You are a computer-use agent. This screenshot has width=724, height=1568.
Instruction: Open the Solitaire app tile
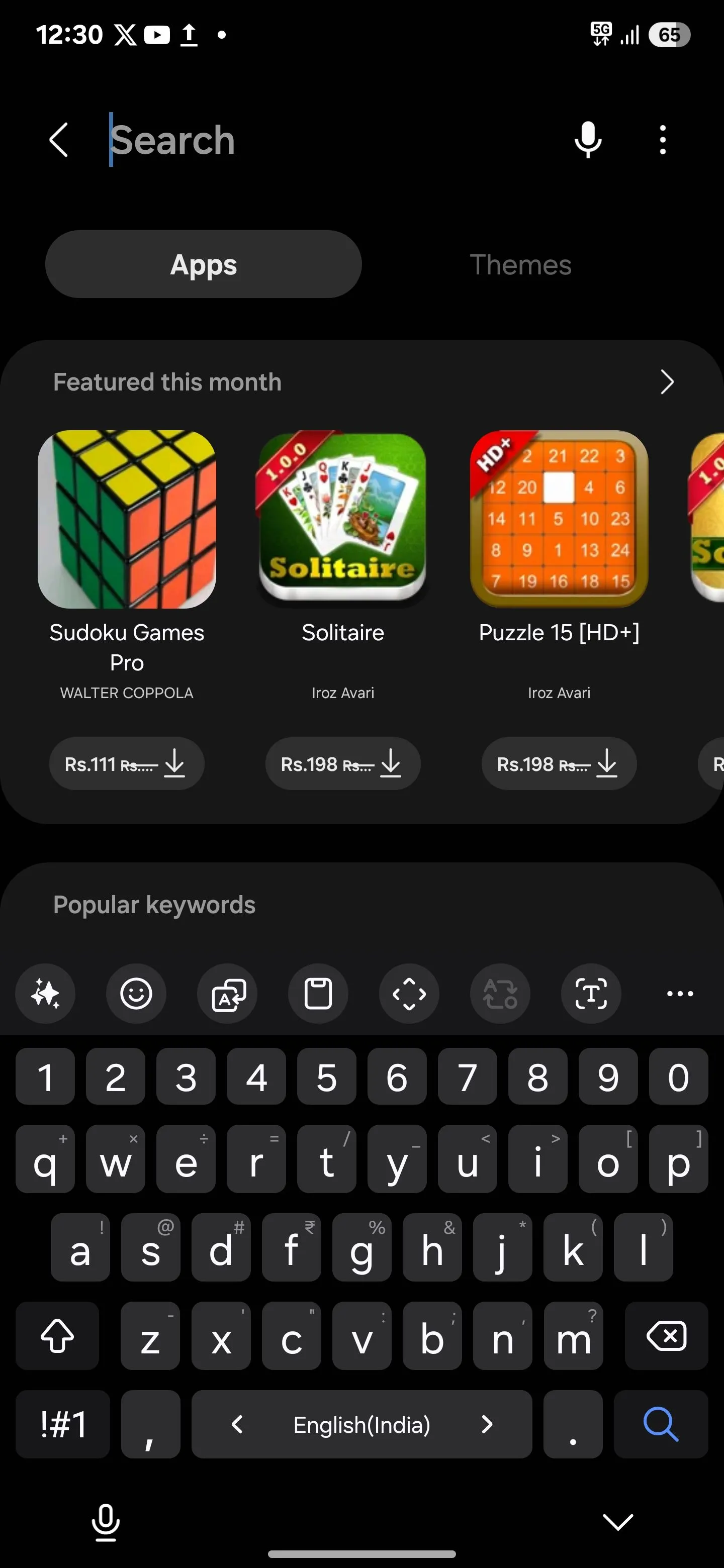(x=343, y=519)
